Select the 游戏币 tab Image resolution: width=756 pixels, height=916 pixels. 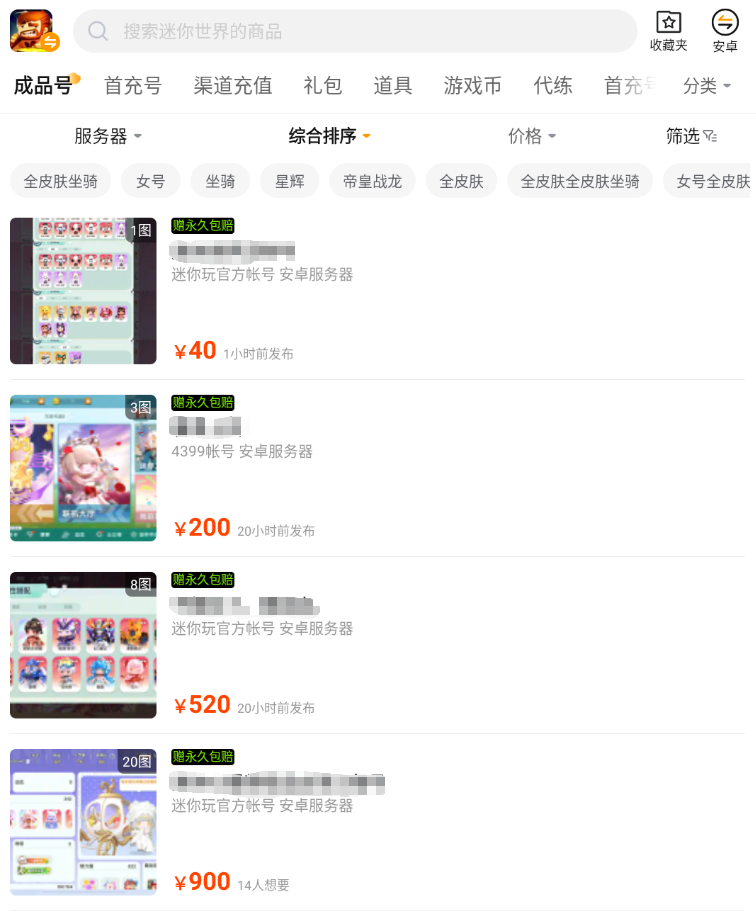[473, 86]
